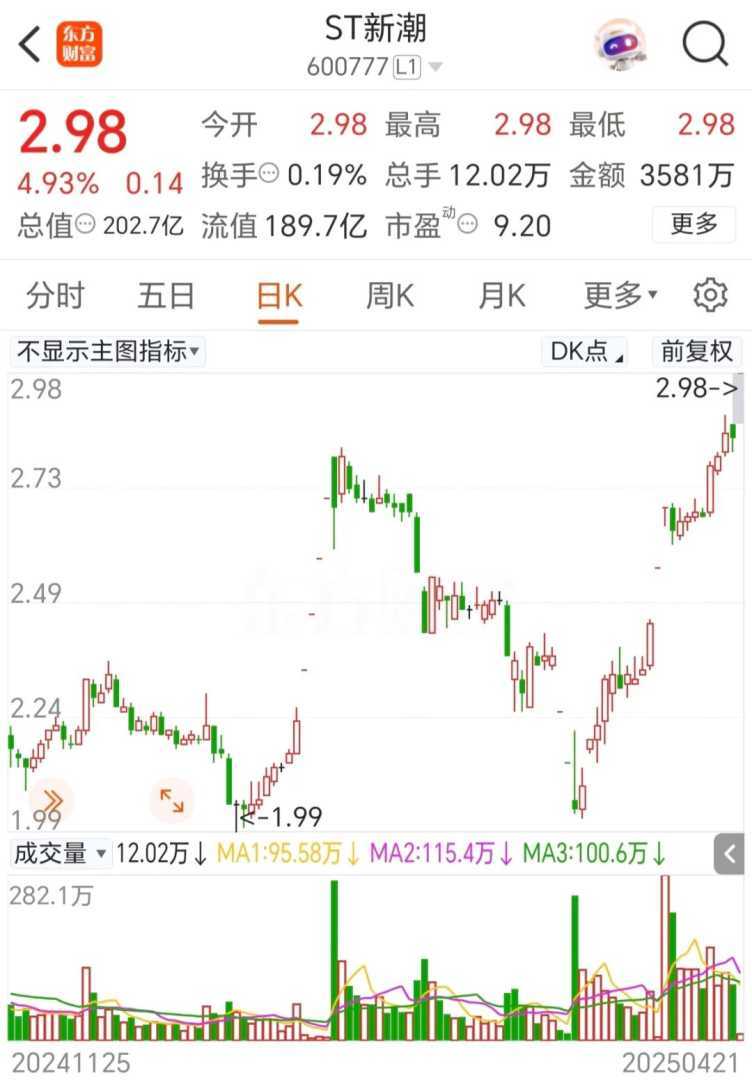Open the search magnifier

[705, 45]
